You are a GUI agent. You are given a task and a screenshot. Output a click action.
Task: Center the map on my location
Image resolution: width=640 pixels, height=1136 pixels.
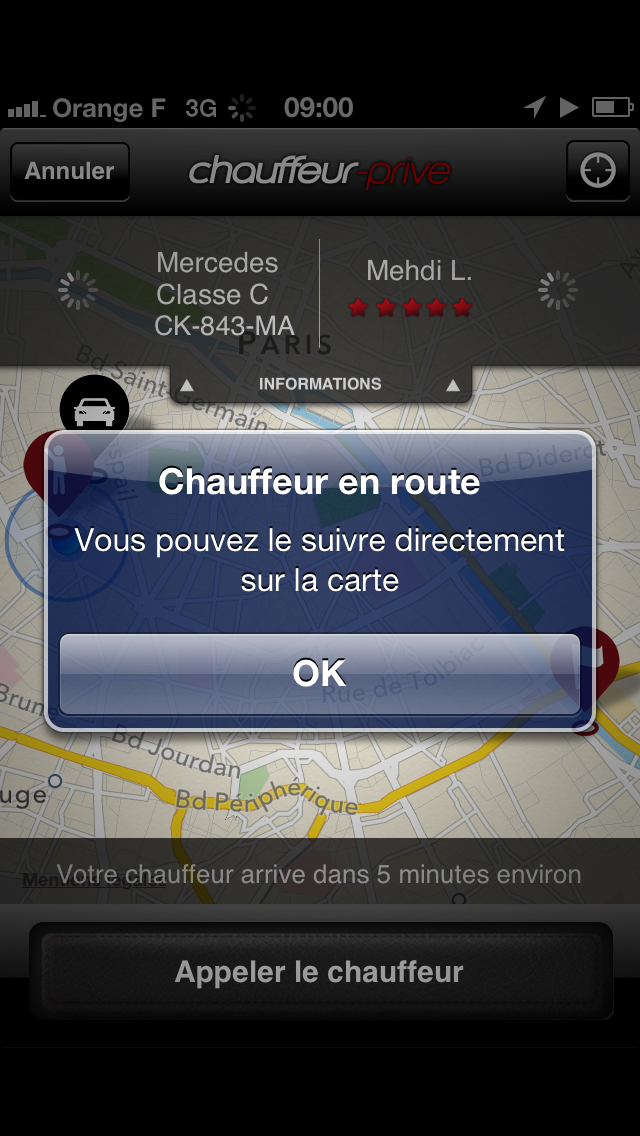(597, 171)
